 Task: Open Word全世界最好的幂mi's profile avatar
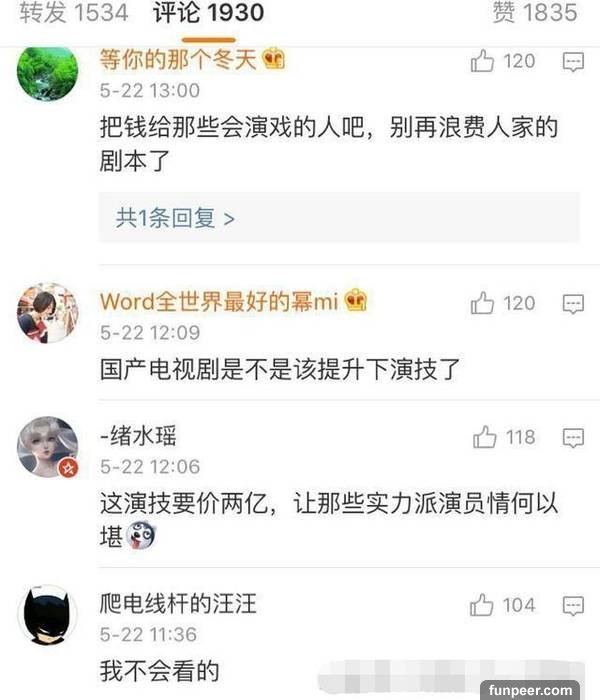(47, 313)
